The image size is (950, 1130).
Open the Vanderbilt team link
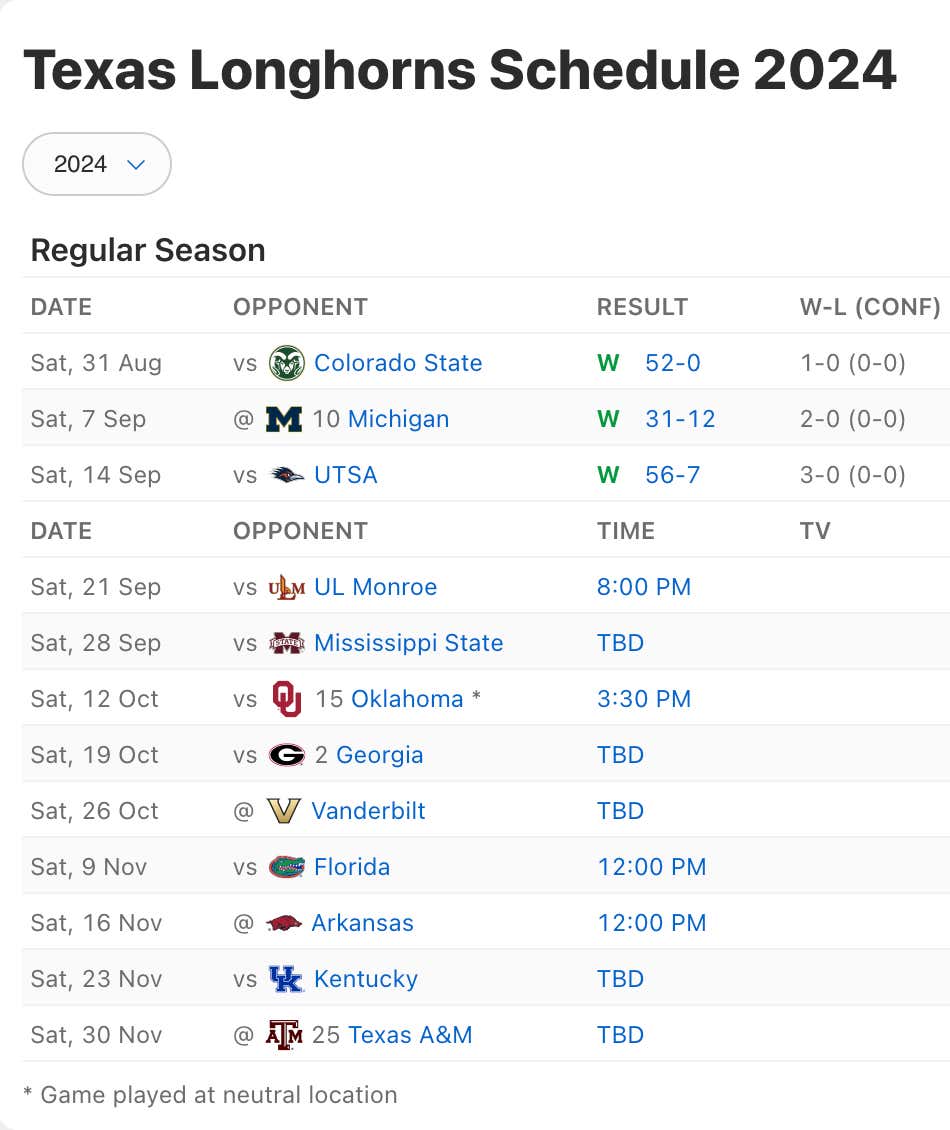[x=368, y=811]
